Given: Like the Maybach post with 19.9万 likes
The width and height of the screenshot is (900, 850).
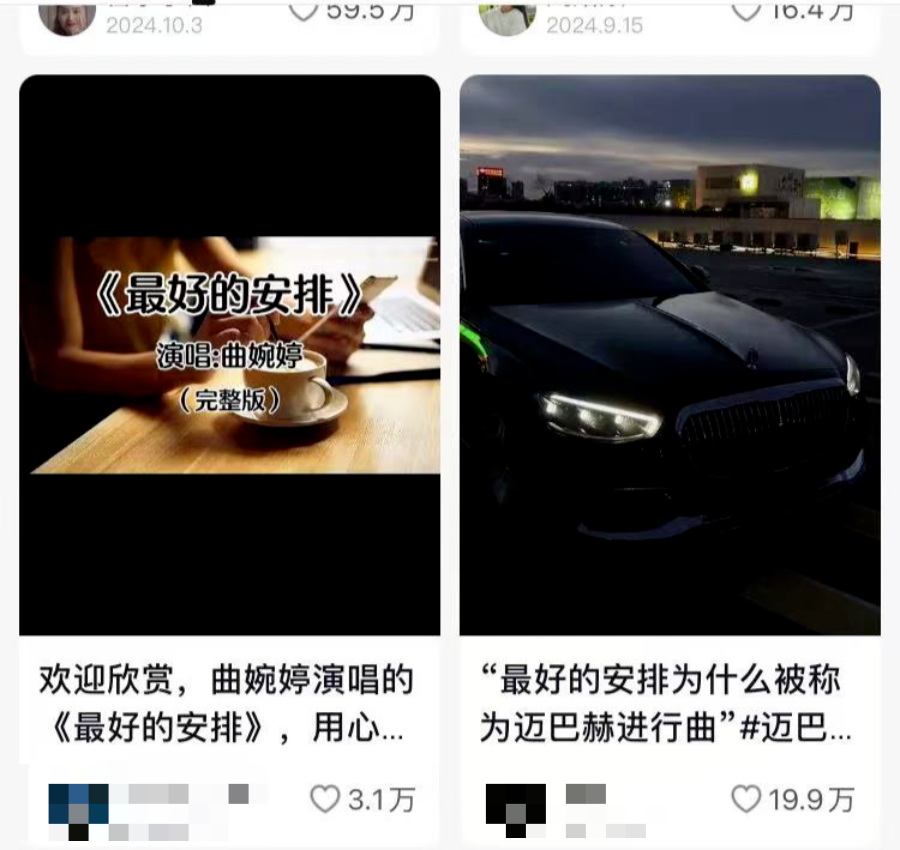Looking at the screenshot, I should (746, 799).
